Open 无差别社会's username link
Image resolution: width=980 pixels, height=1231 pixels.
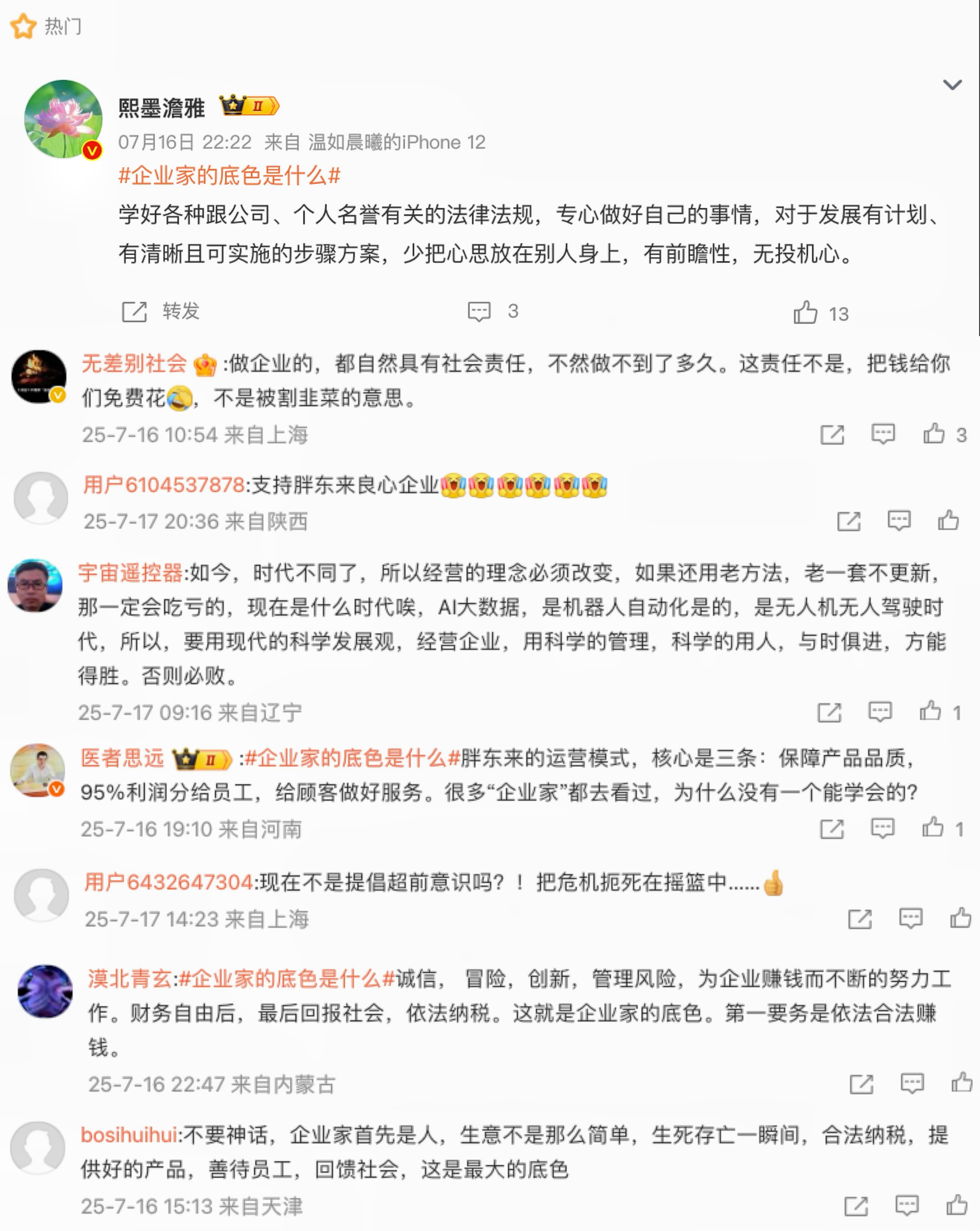pyautogui.click(x=134, y=363)
